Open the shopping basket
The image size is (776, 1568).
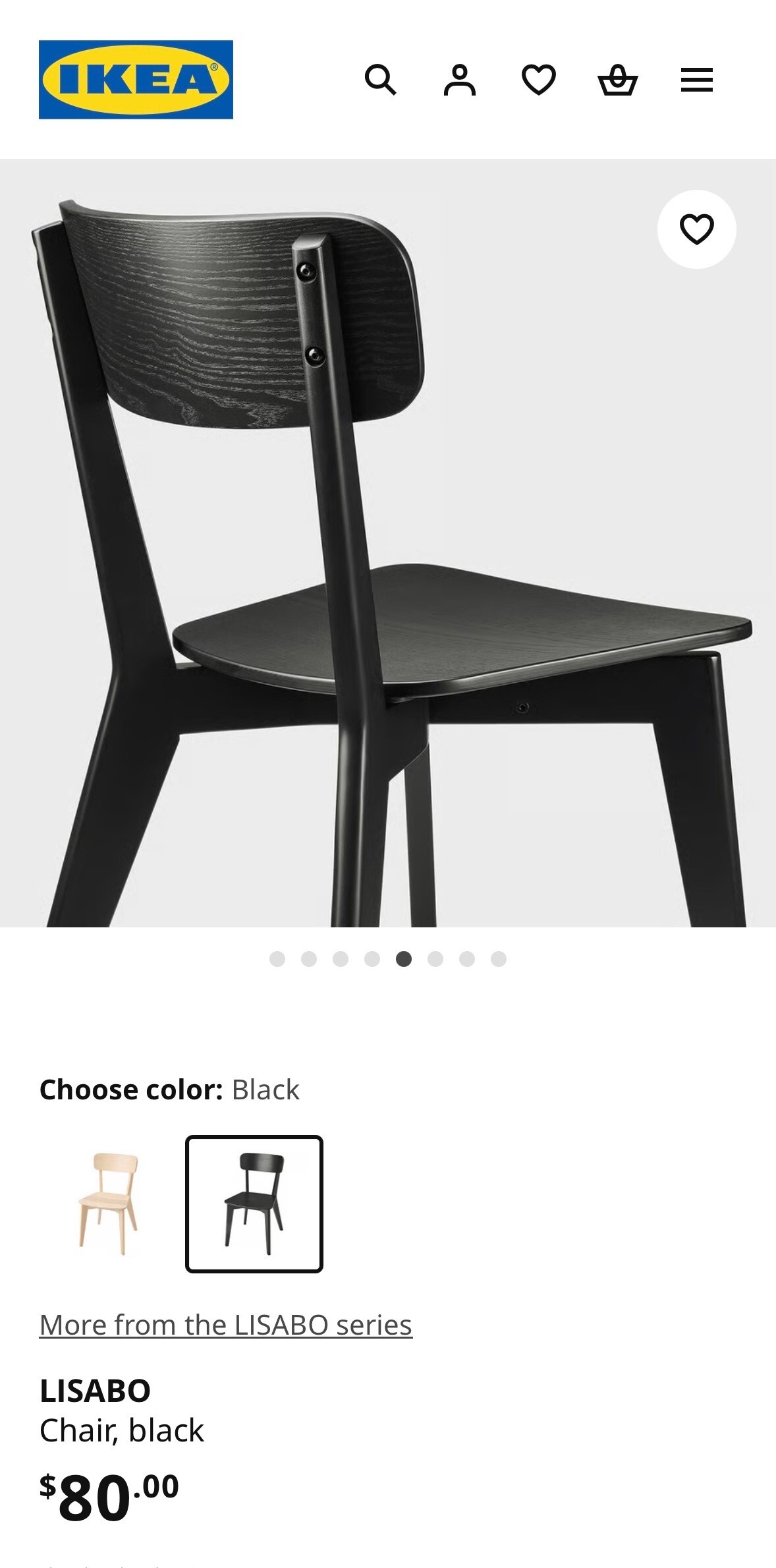point(617,80)
